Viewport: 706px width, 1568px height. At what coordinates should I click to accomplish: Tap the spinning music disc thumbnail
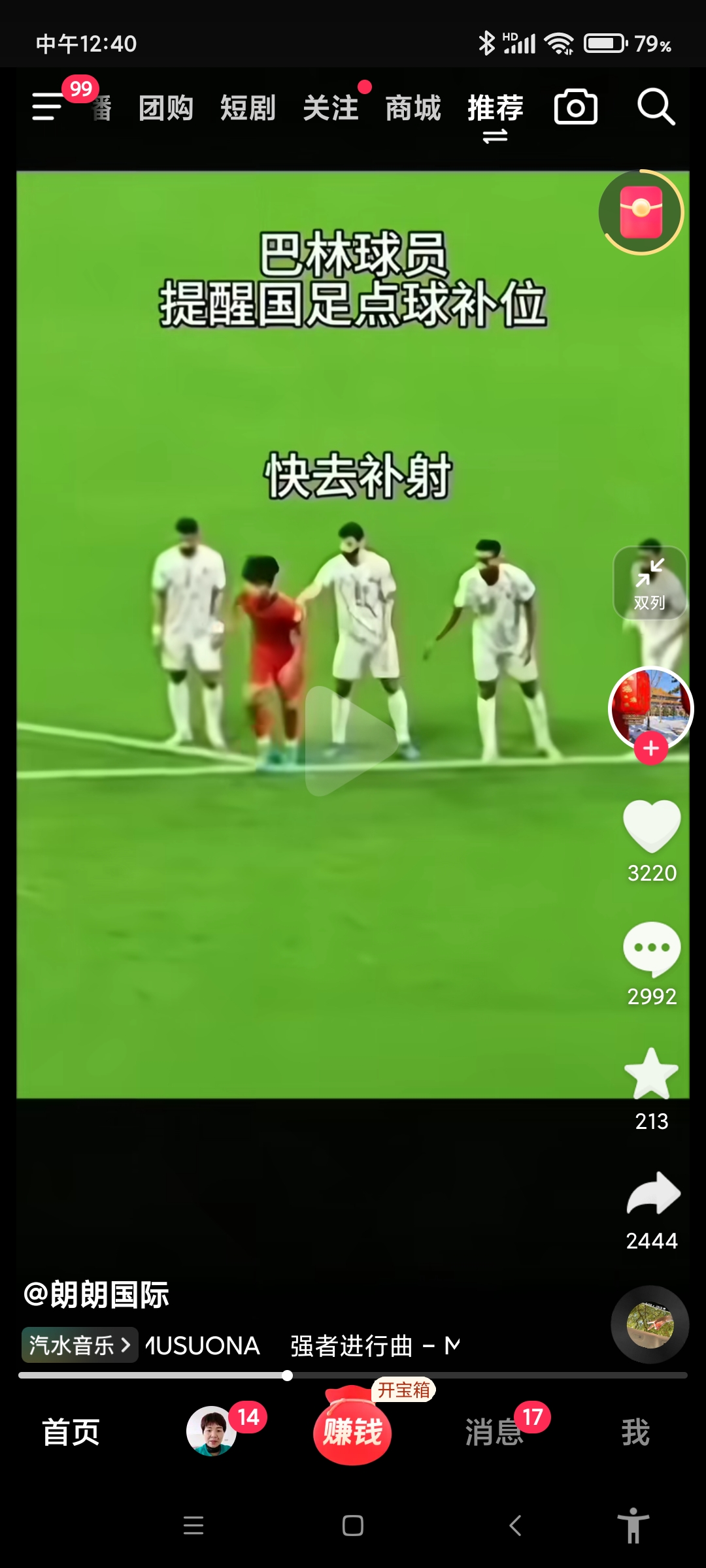[x=650, y=1324]
